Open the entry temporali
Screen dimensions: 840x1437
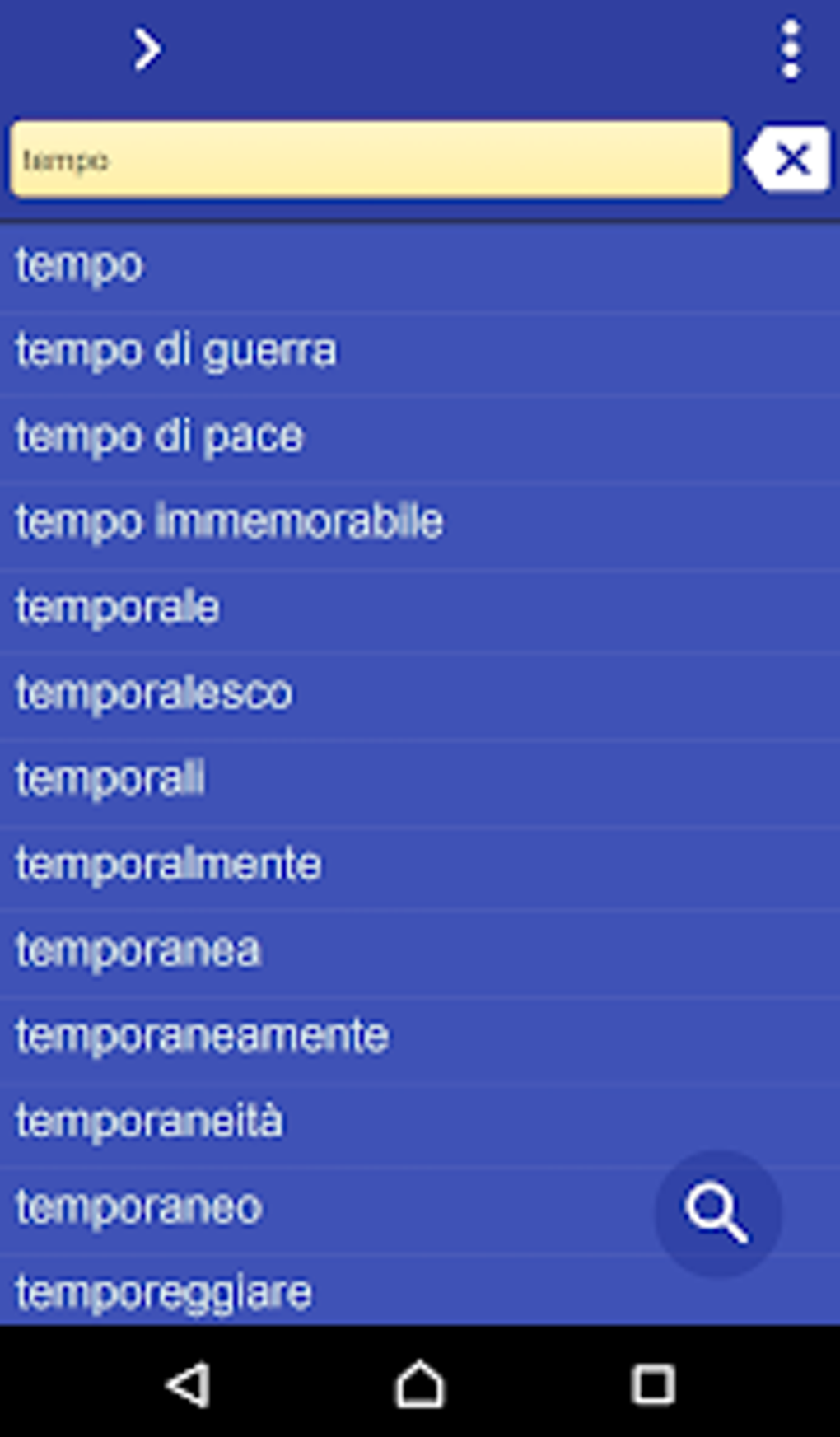point(110,779)
